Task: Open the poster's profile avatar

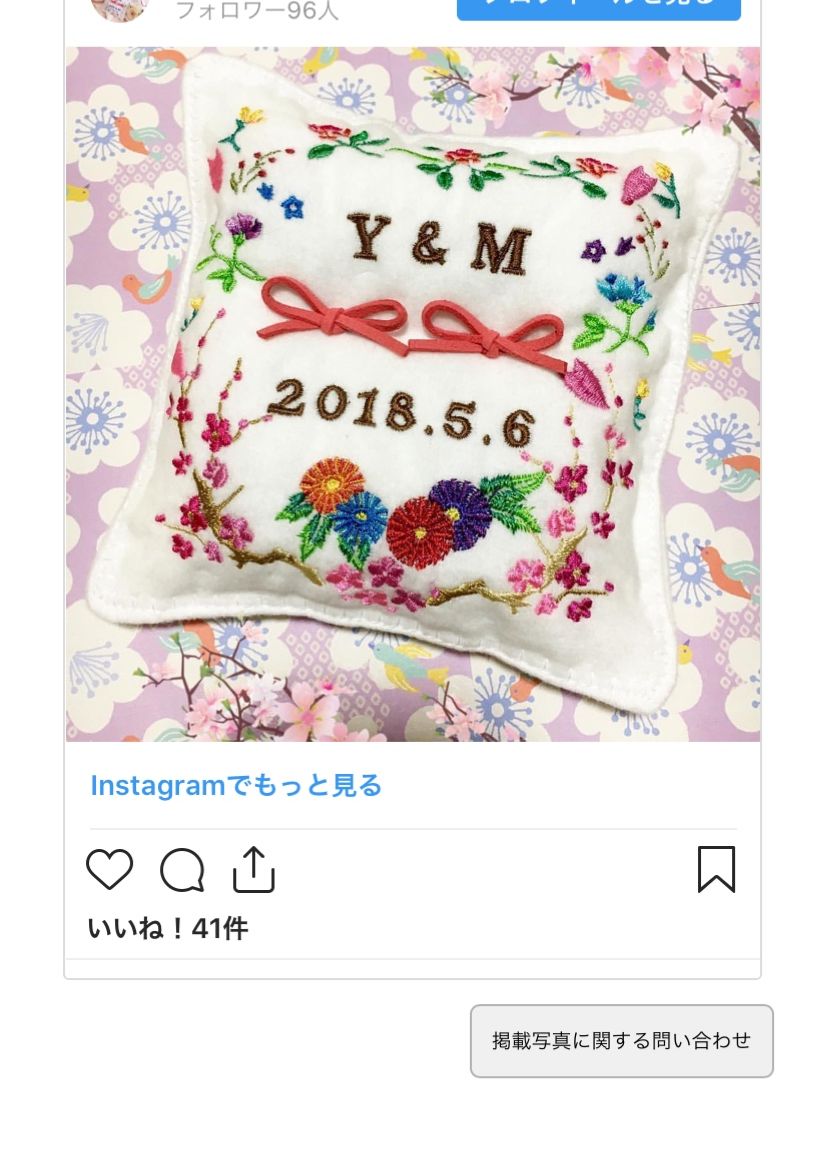Action: pos(120,8)
